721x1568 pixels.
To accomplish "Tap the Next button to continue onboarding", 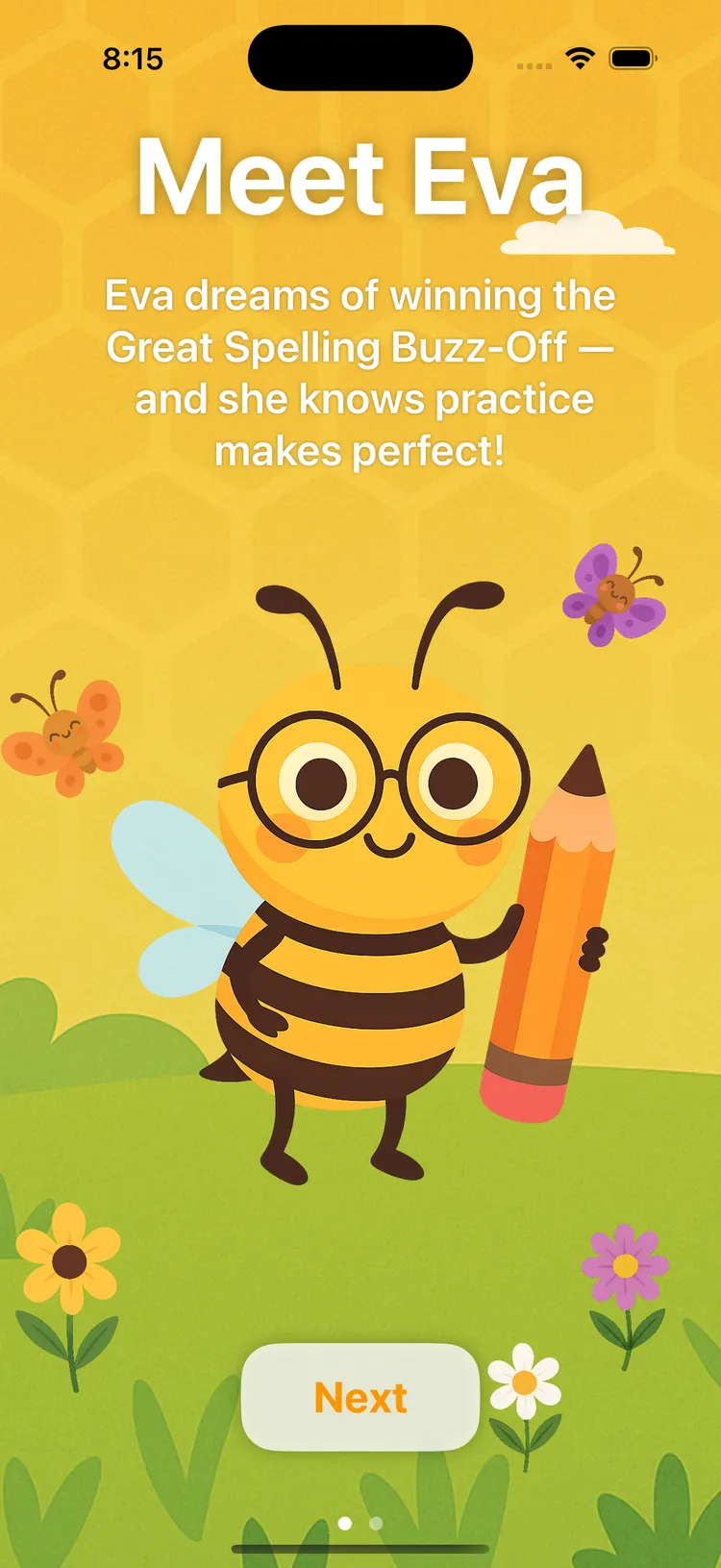I will click(x=360, y=1397).
